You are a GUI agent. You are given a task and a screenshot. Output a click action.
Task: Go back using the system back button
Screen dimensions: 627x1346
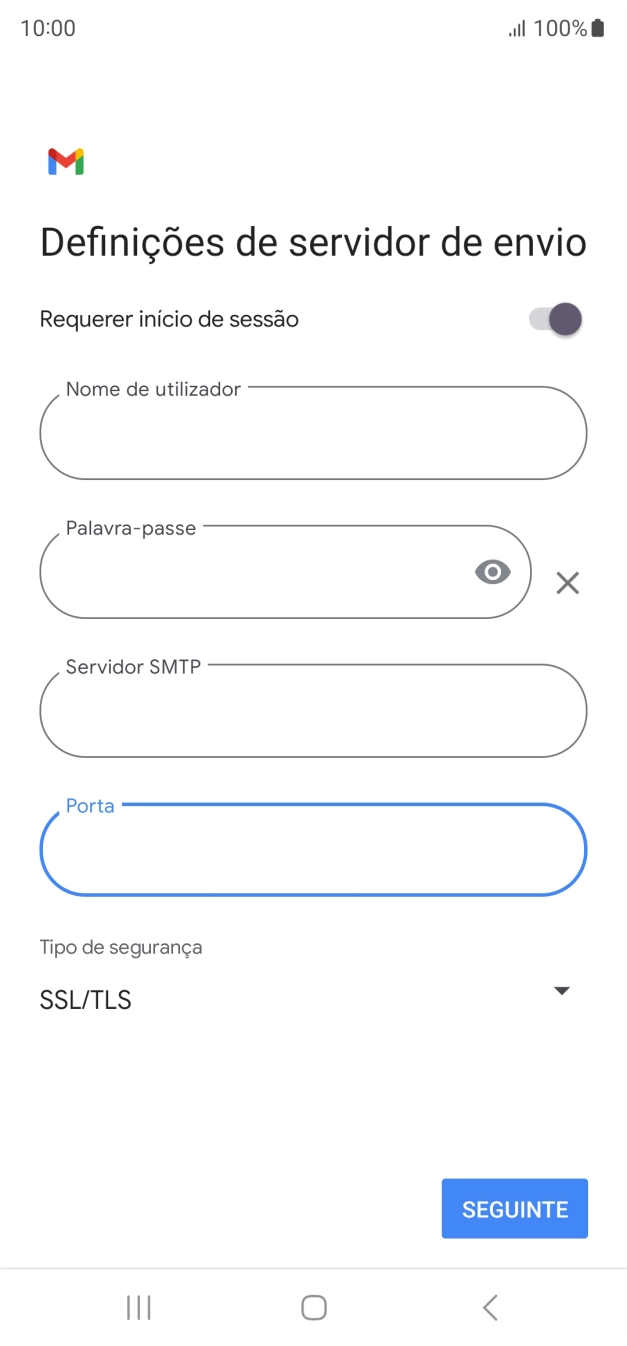(x=489, y=1307)
